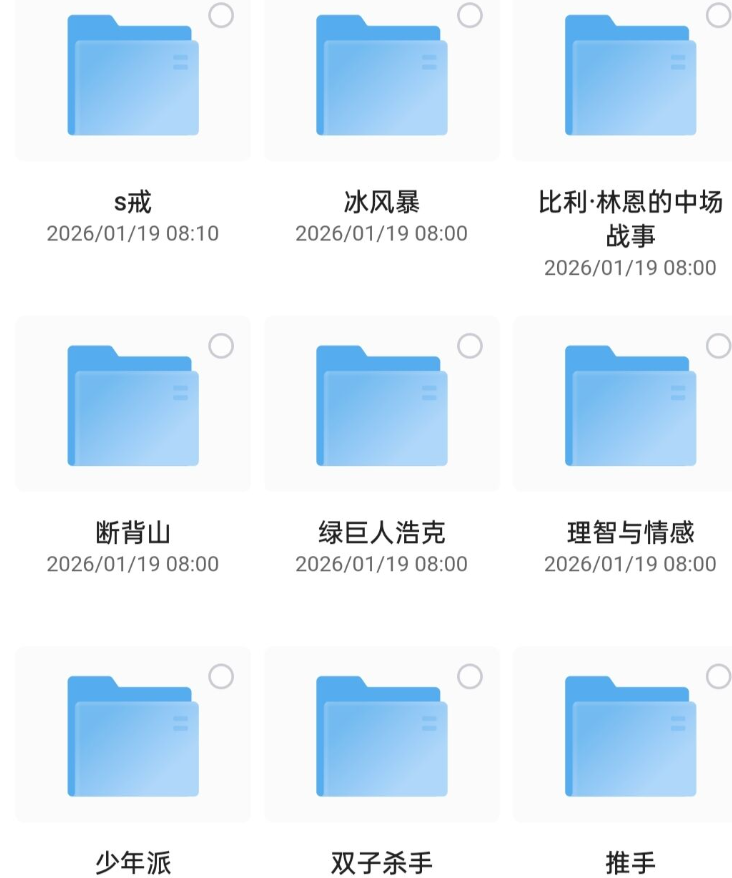Select the 理智与情感 folder checkbox
732x878 pixels.
pos(718,346)
